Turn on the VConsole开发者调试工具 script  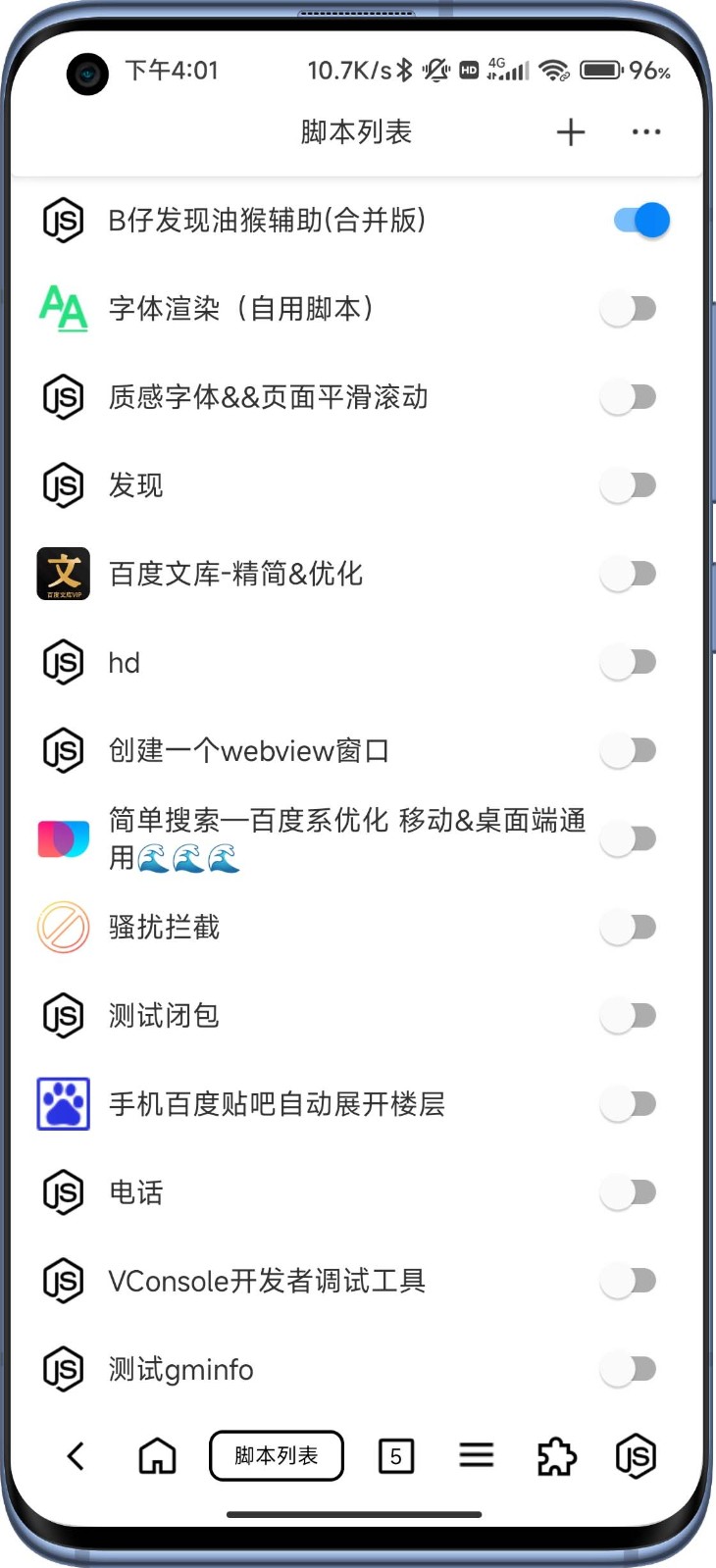point(629,1280)
